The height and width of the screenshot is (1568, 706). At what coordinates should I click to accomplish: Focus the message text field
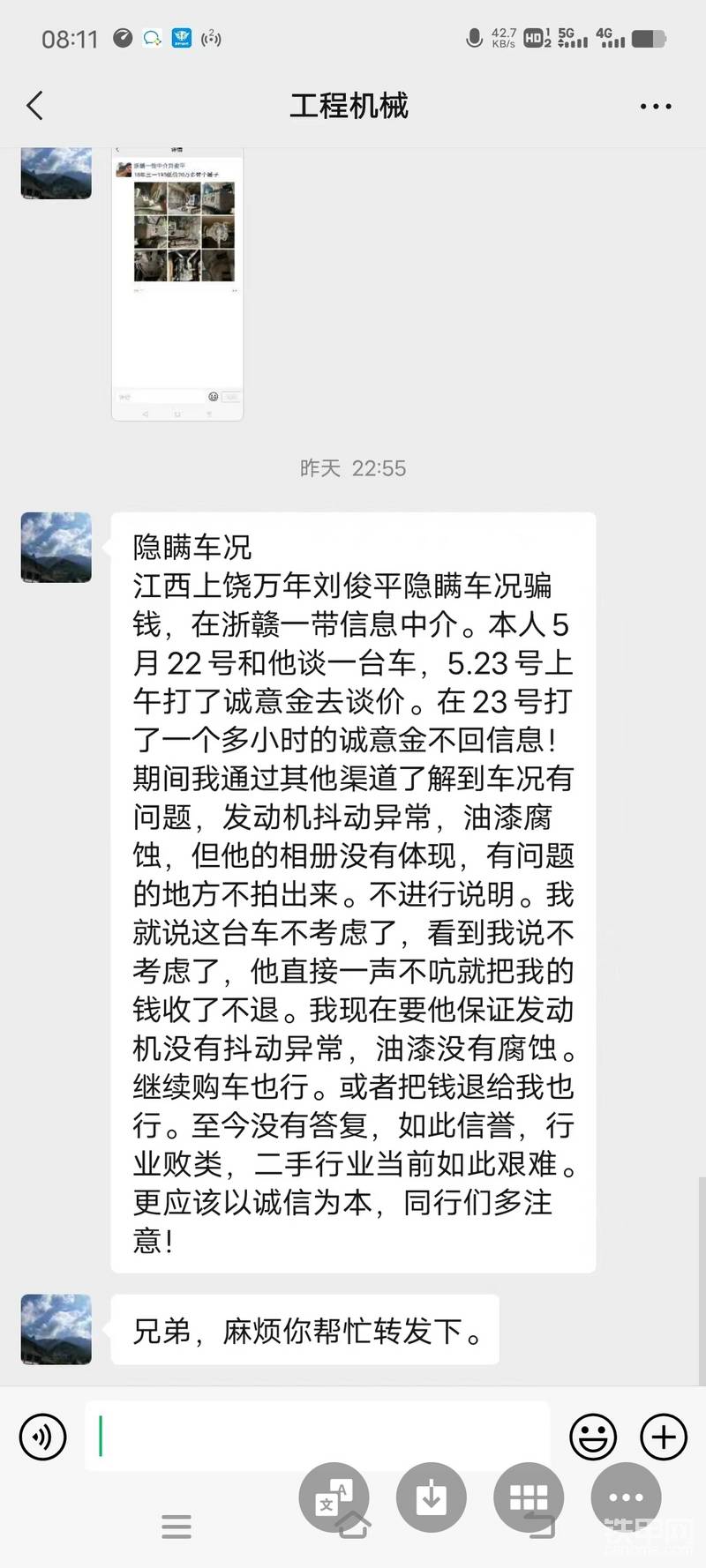click(318, 1436)
